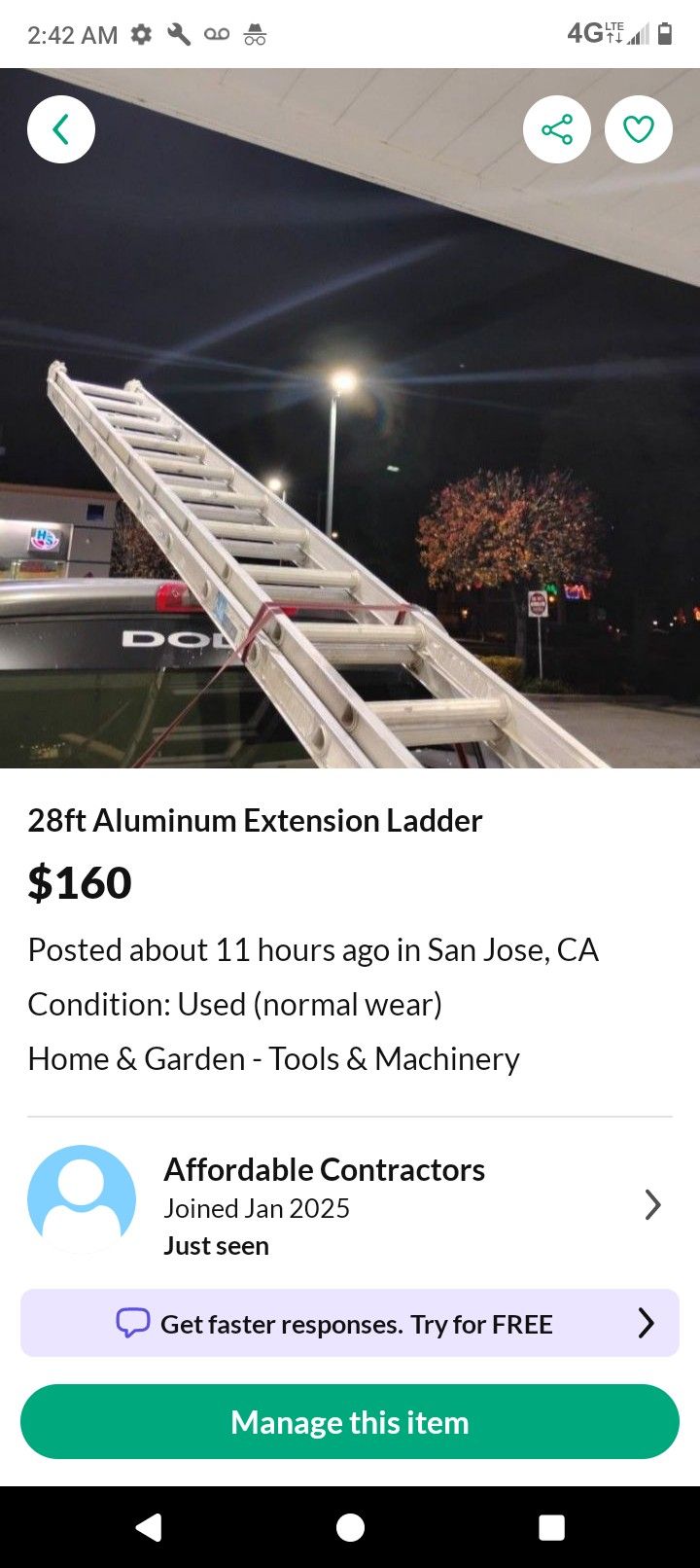The image size is (700, 1568).
Task: Tap Get faster responses banner
Action: pyautogui.click(x=350, y=1323)
